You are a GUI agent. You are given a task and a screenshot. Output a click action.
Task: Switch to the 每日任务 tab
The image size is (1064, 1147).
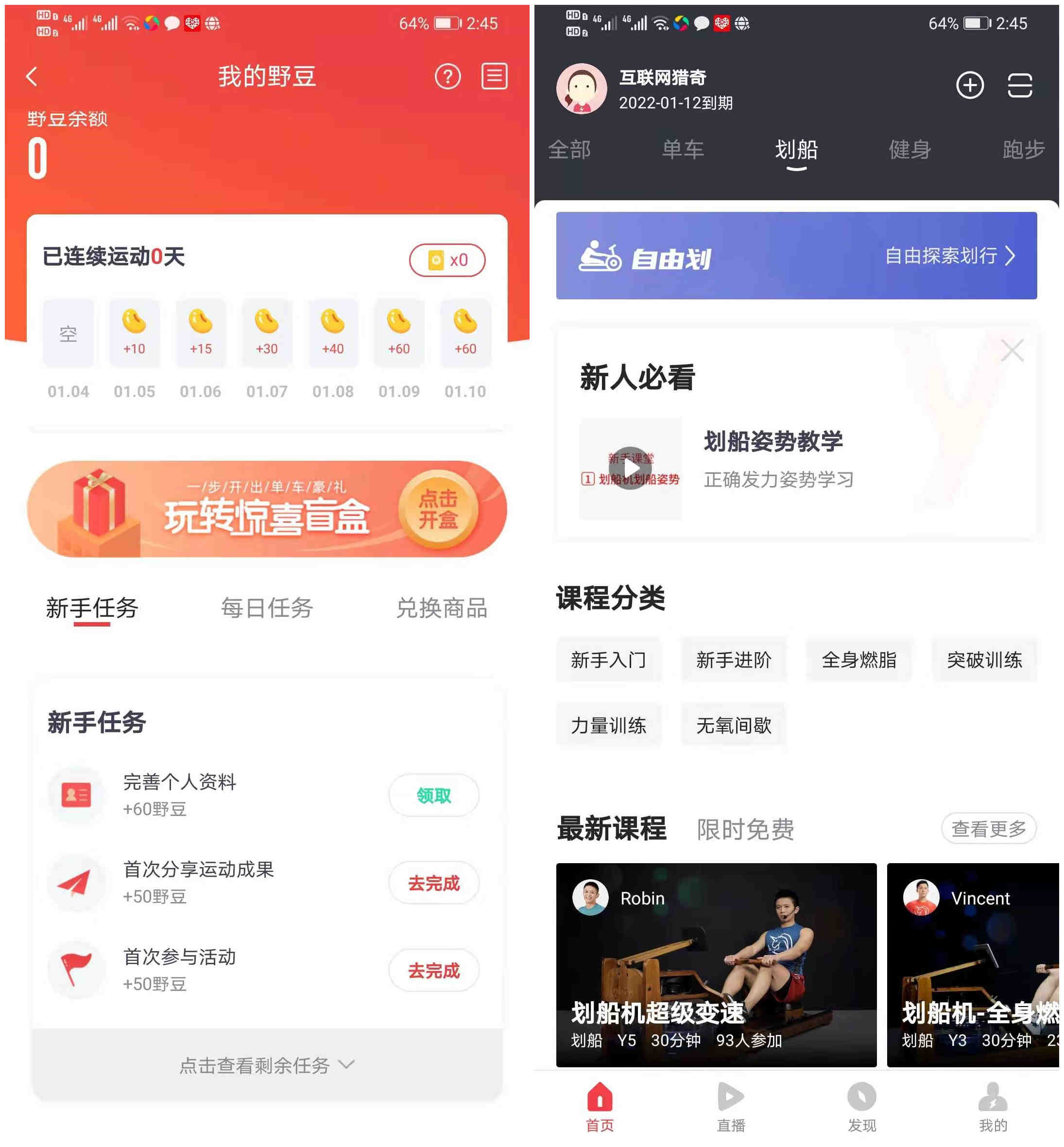(x=267, y=608)
